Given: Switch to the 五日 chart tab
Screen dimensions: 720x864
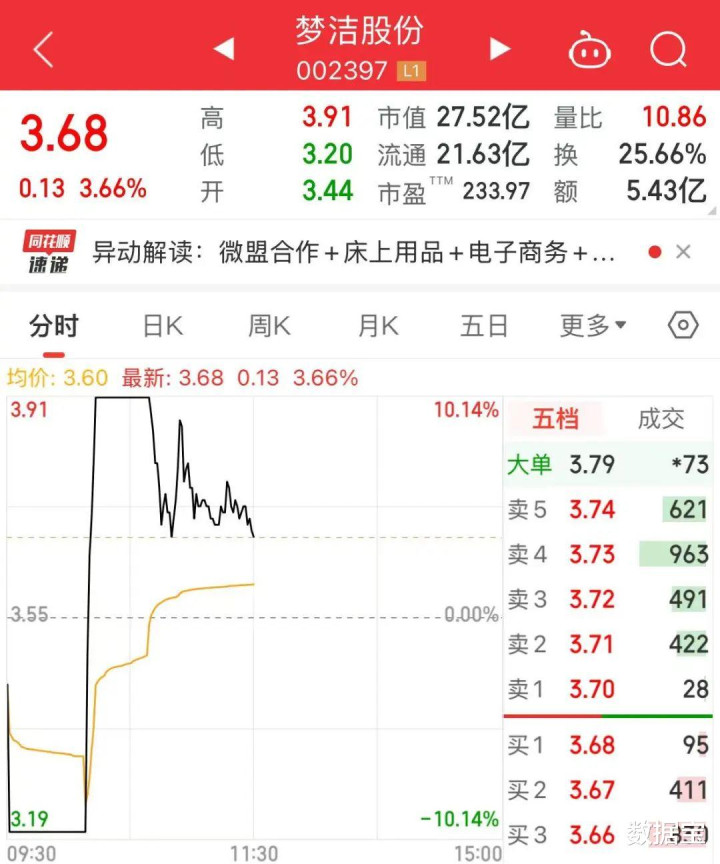Looking at the screenshot, I should 484,326.
